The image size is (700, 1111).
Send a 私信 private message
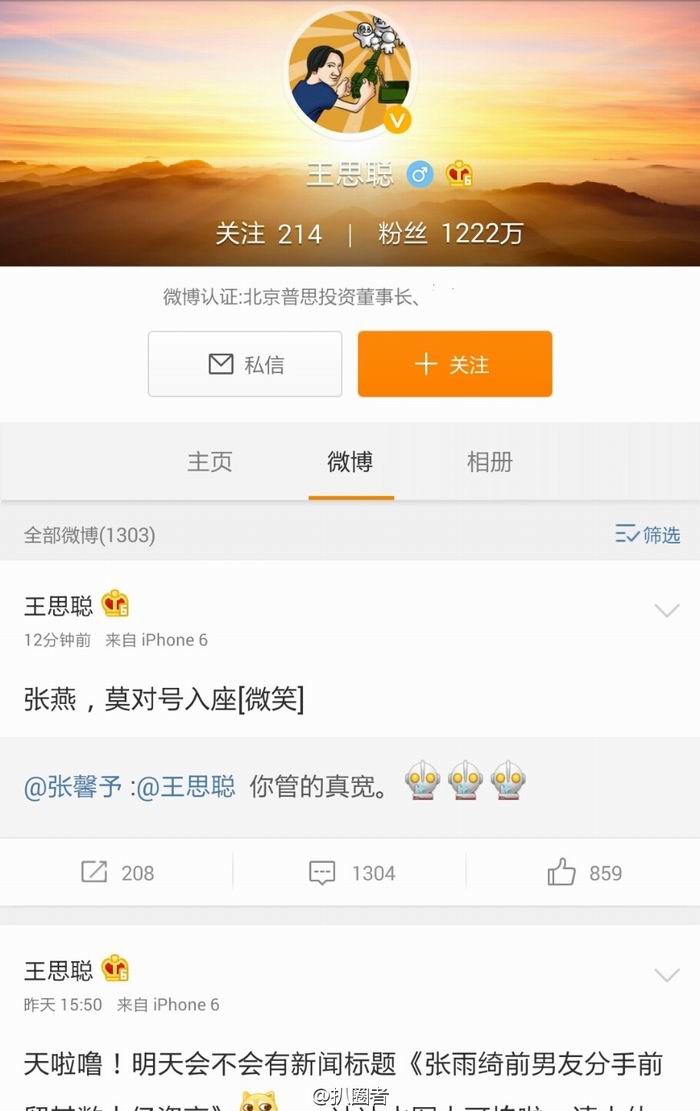click(x=245, y=364)
